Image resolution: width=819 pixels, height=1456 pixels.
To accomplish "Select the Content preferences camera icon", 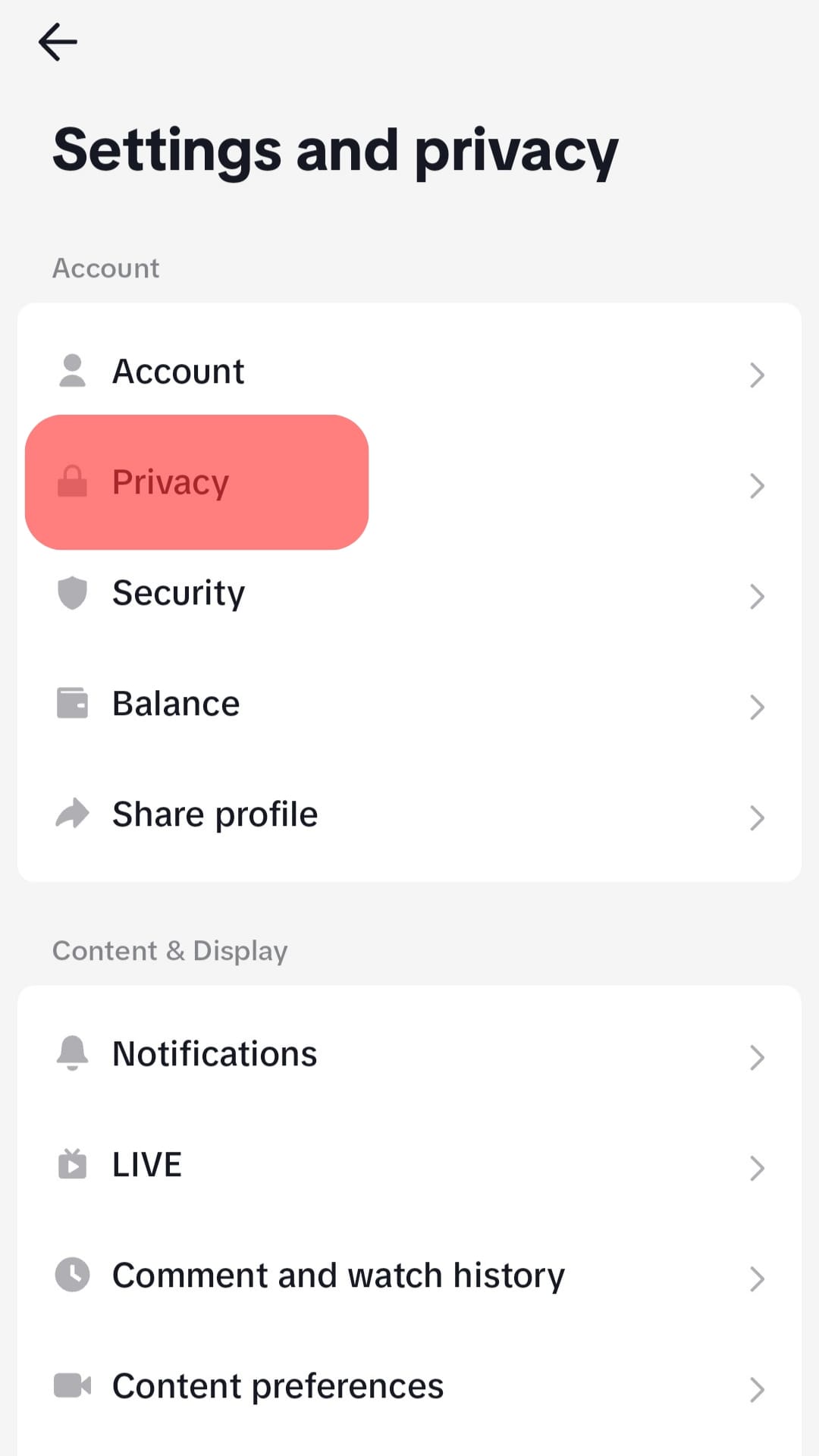I will tap(72, 1386).
